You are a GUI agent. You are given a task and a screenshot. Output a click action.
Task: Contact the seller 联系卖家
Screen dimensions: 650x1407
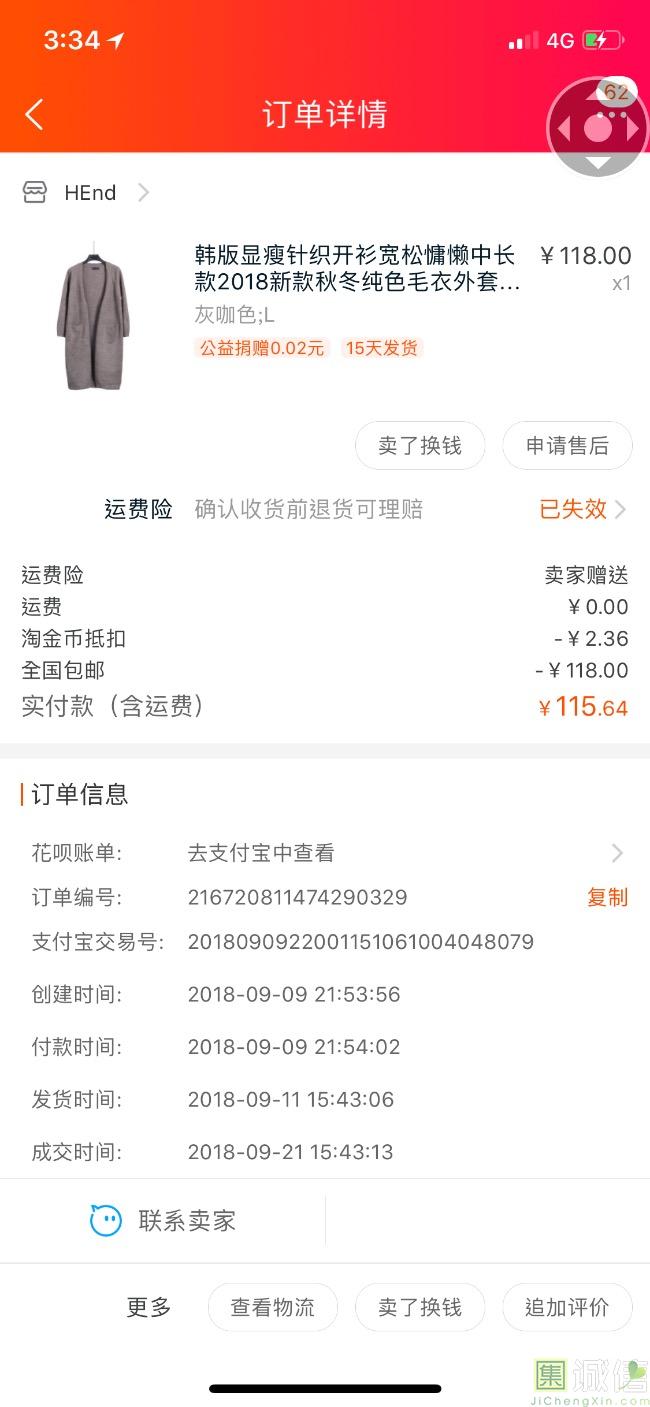tap(164, 1221)
